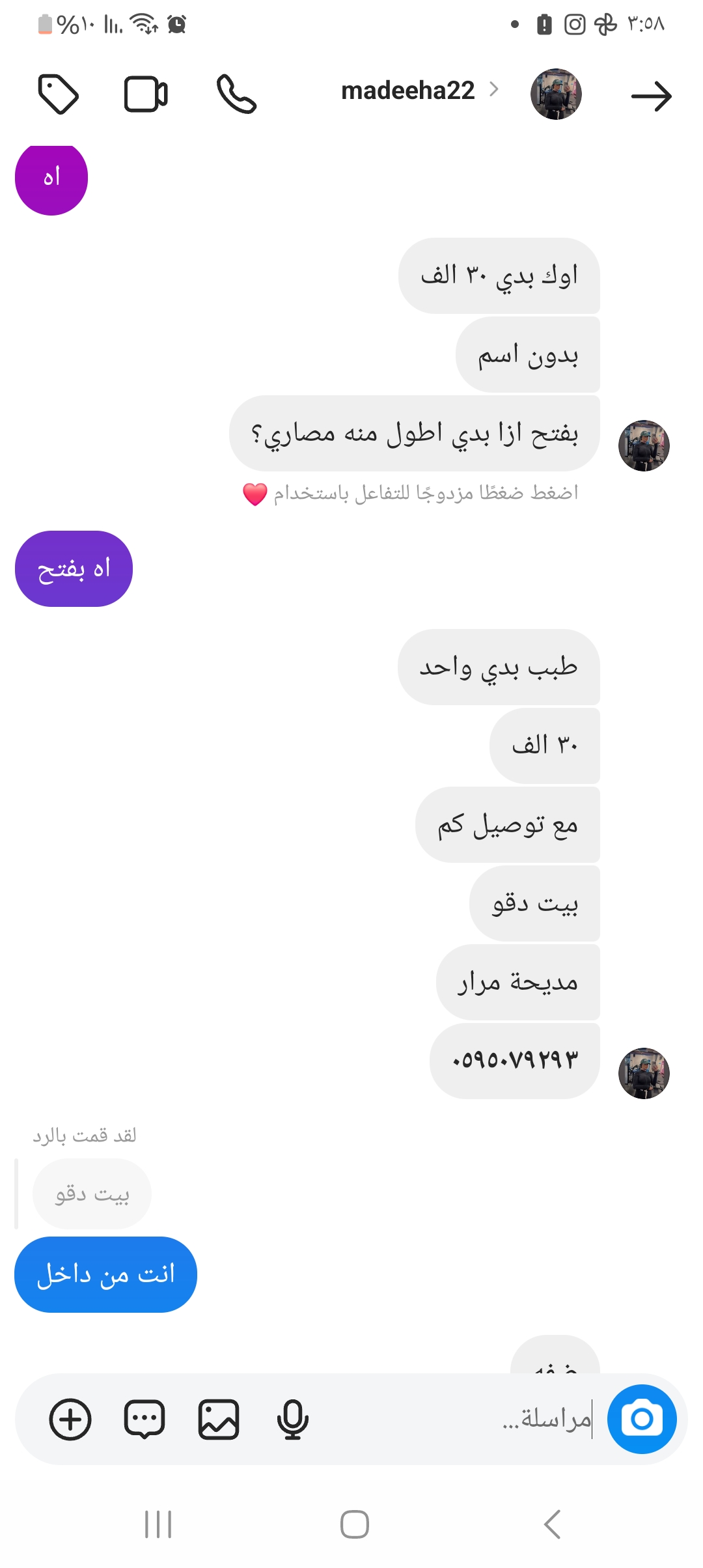Viewport: 703px width, 1568px height.
Task: Open the plus more options menu
Action: coord(70,1419)
